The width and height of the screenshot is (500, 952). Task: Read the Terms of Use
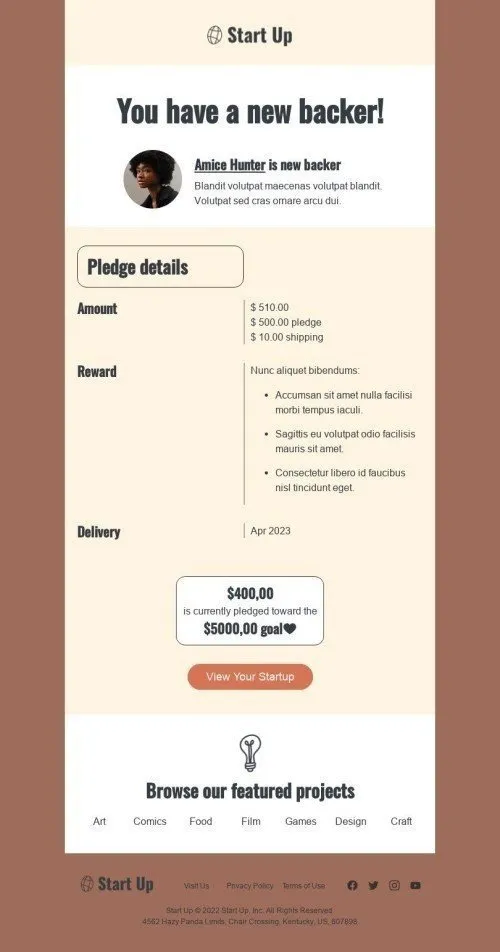click(x=303, y=886)
